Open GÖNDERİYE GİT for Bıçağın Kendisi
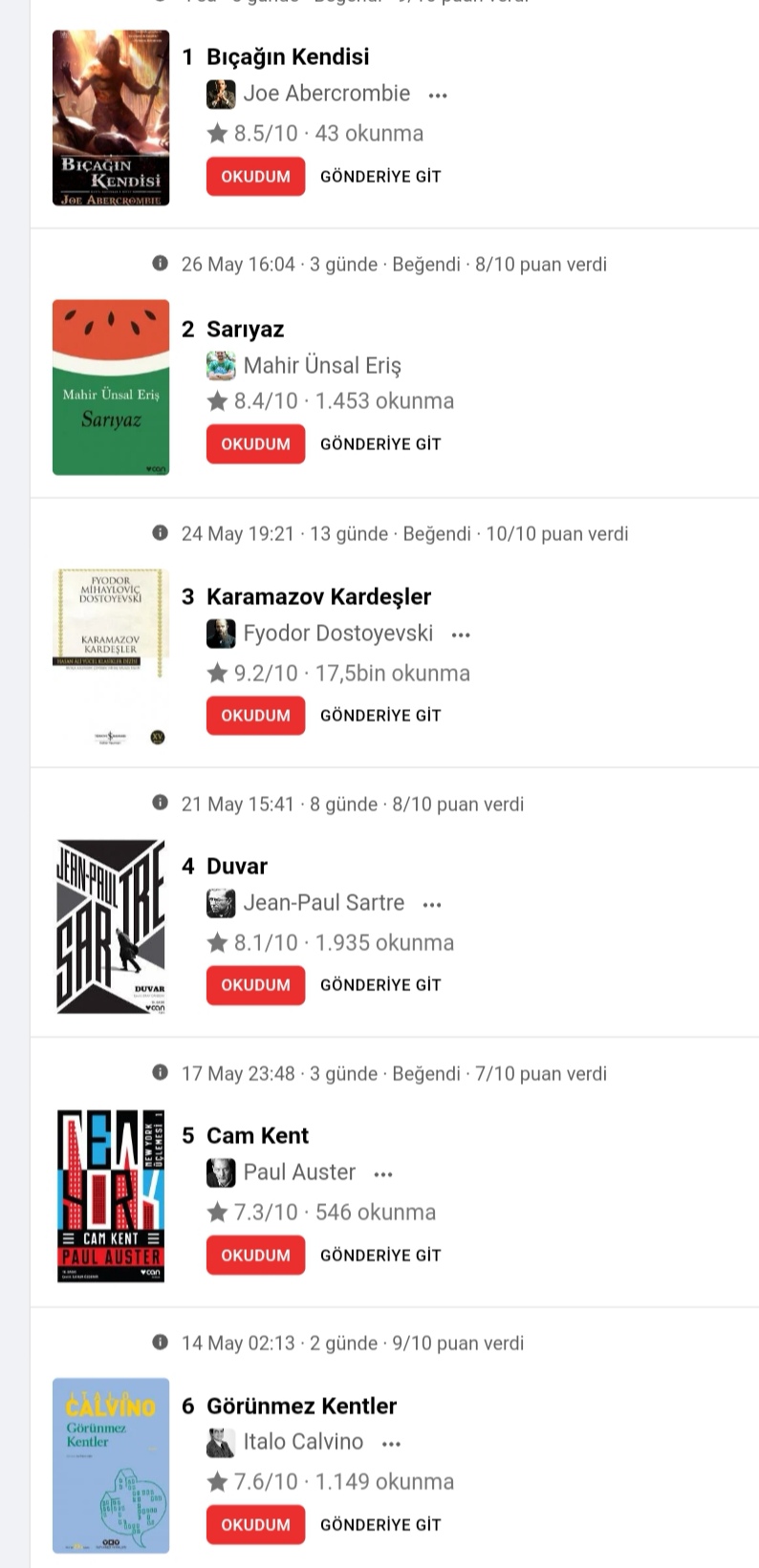This screenshot has width=759, height=1568. tap(380, 177)
